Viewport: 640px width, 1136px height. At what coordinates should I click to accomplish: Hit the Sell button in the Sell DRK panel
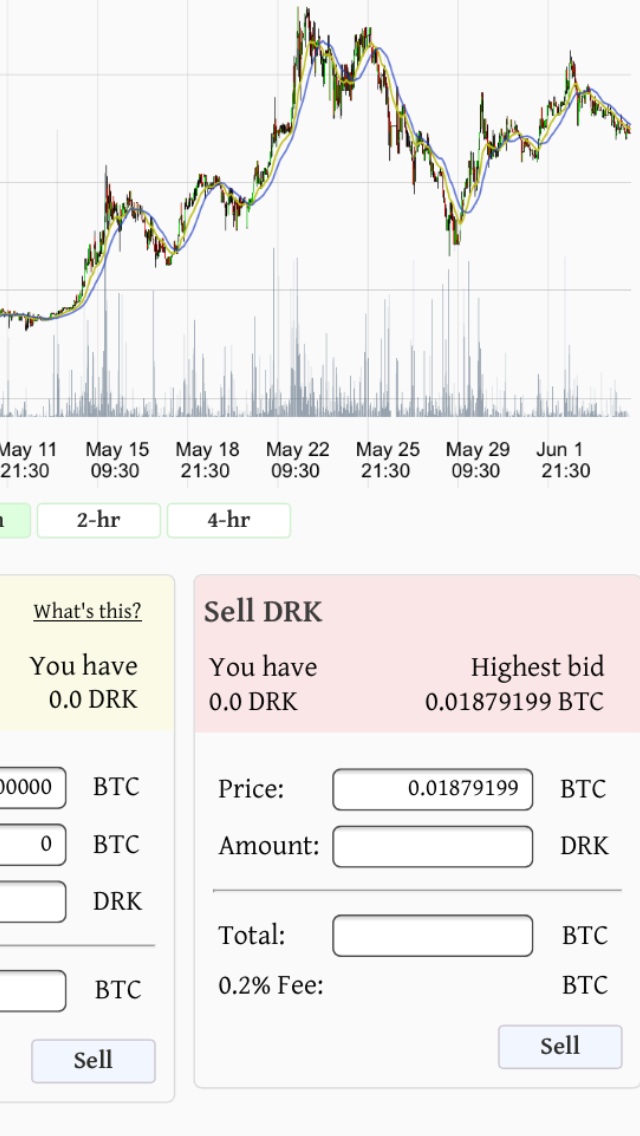coord(560,1046)
